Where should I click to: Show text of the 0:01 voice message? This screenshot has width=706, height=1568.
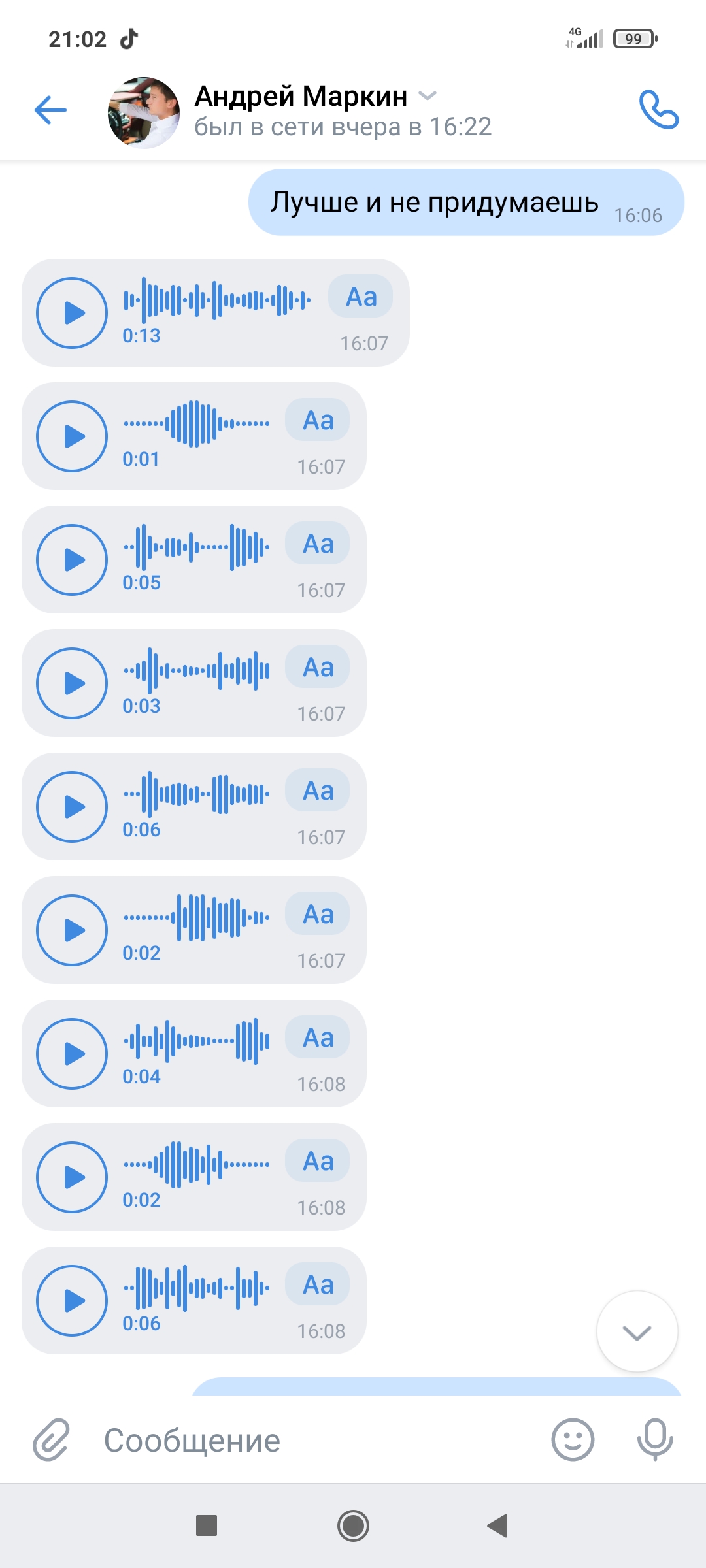tap(318, 420)
